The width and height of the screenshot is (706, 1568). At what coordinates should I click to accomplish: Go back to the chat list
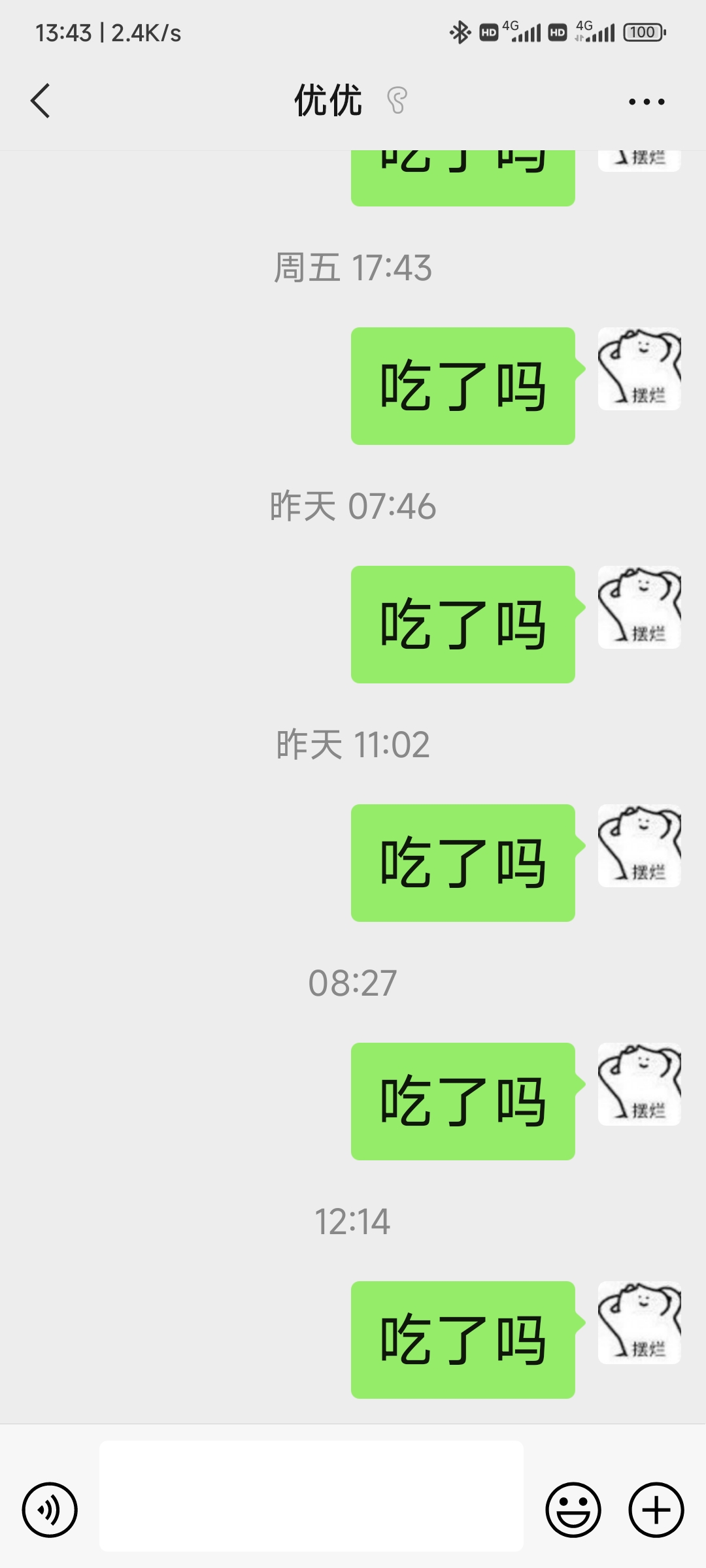click(41, 101)
